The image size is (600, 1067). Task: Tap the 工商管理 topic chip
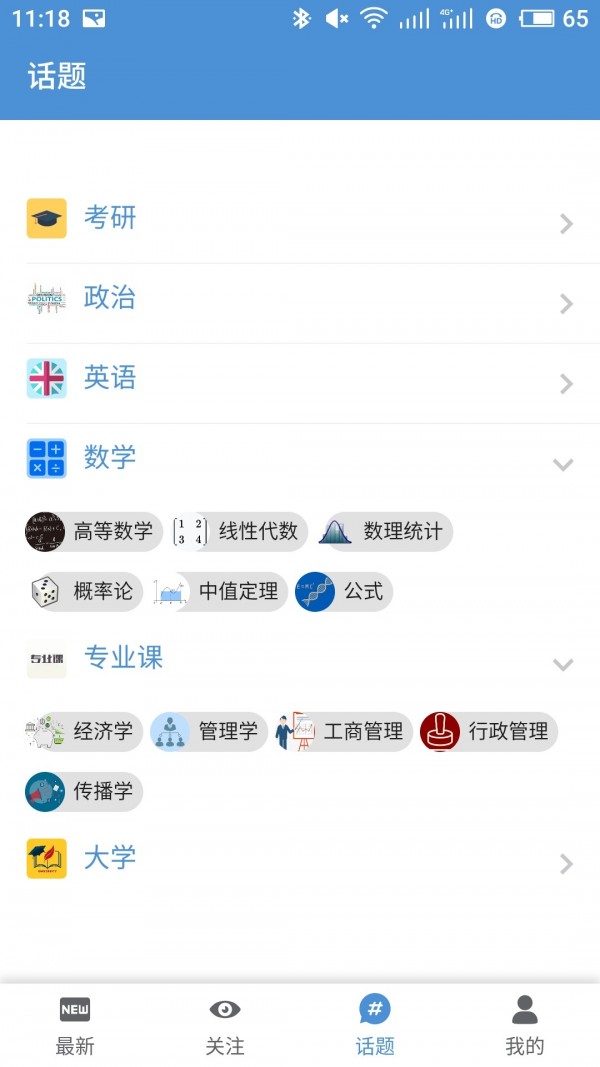[x=343, y=732]
